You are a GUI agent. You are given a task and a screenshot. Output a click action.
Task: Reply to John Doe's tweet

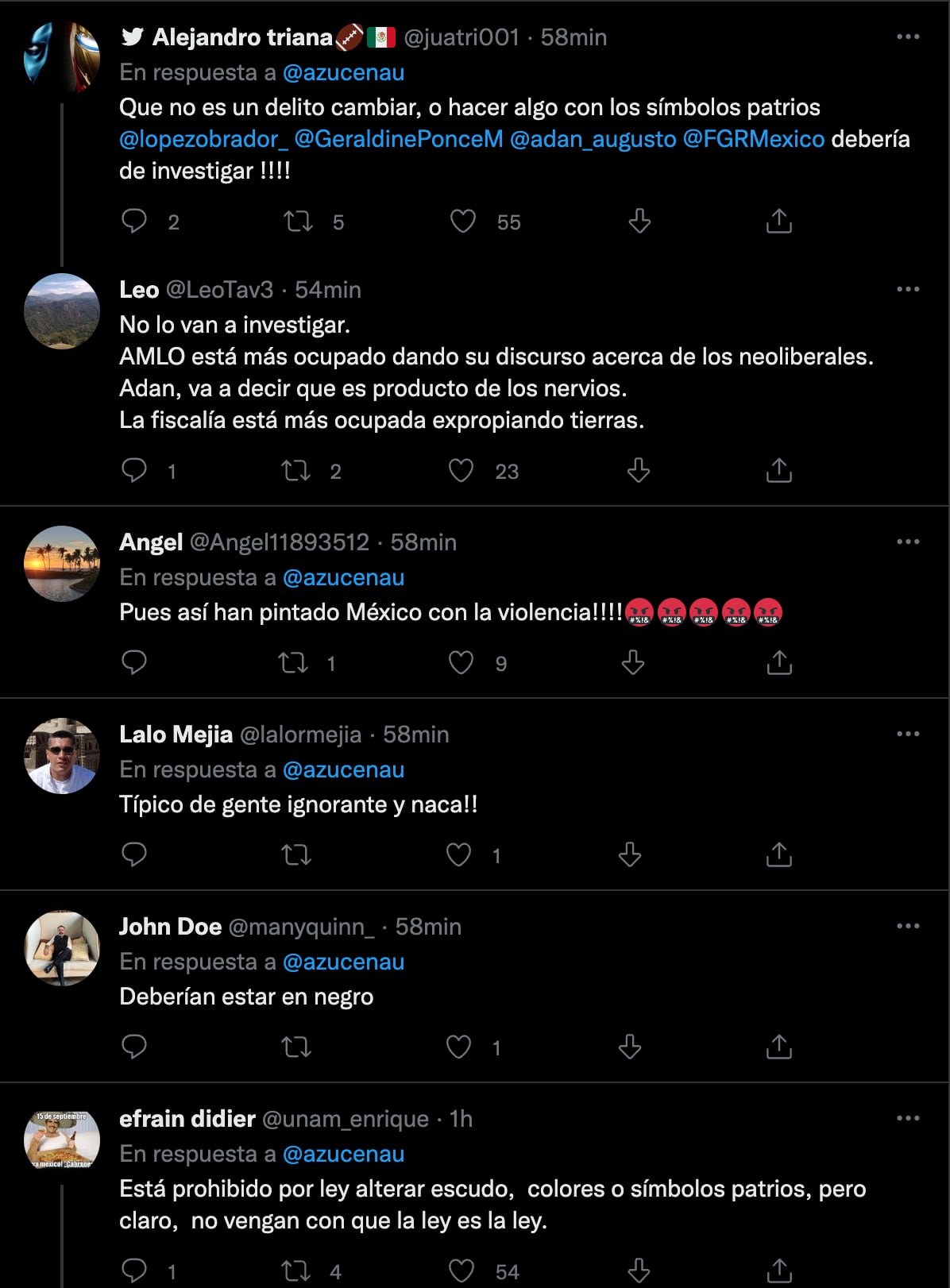133,1047
